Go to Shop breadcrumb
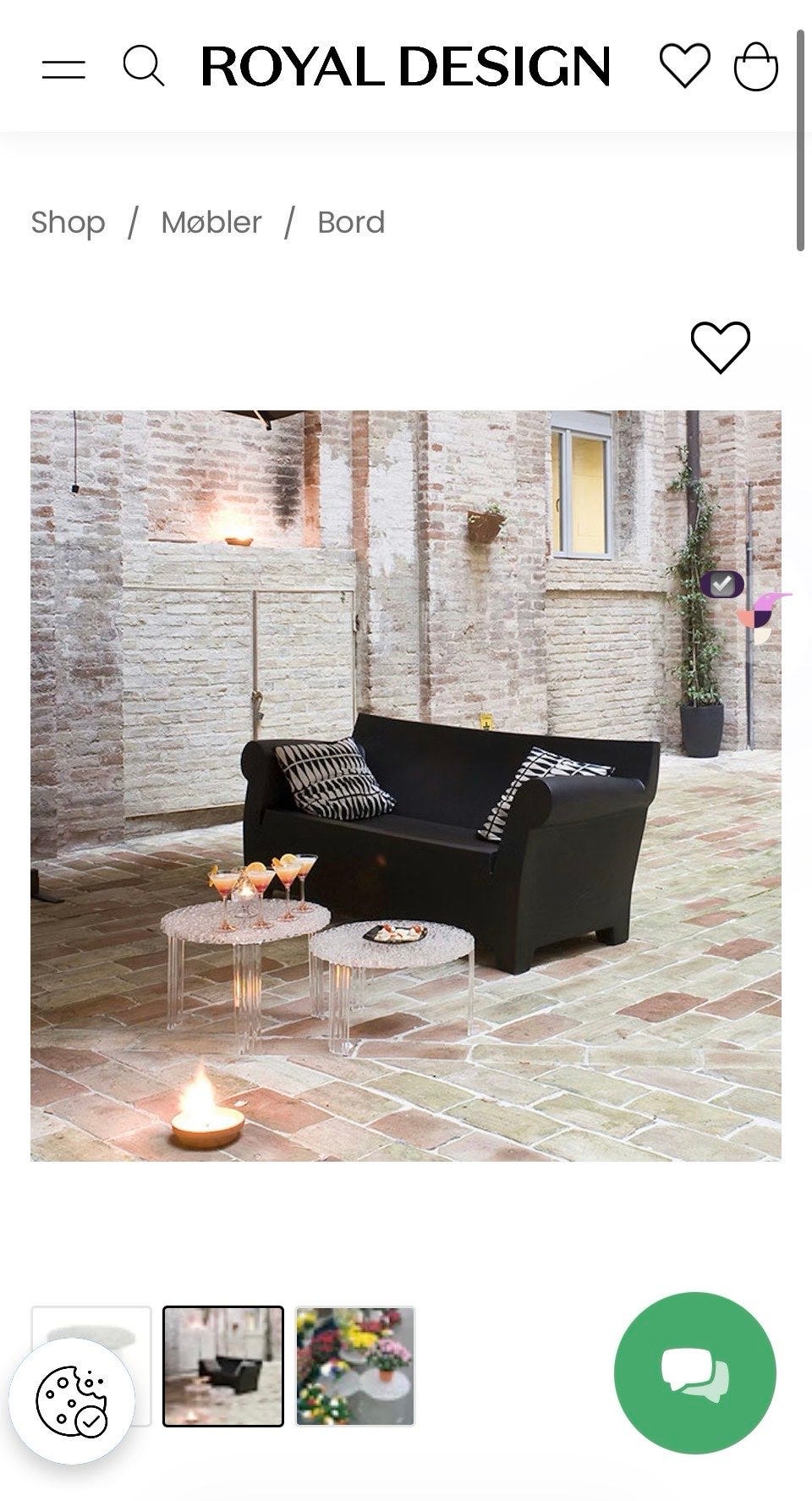812x1501 pixels. coord(68,223)
